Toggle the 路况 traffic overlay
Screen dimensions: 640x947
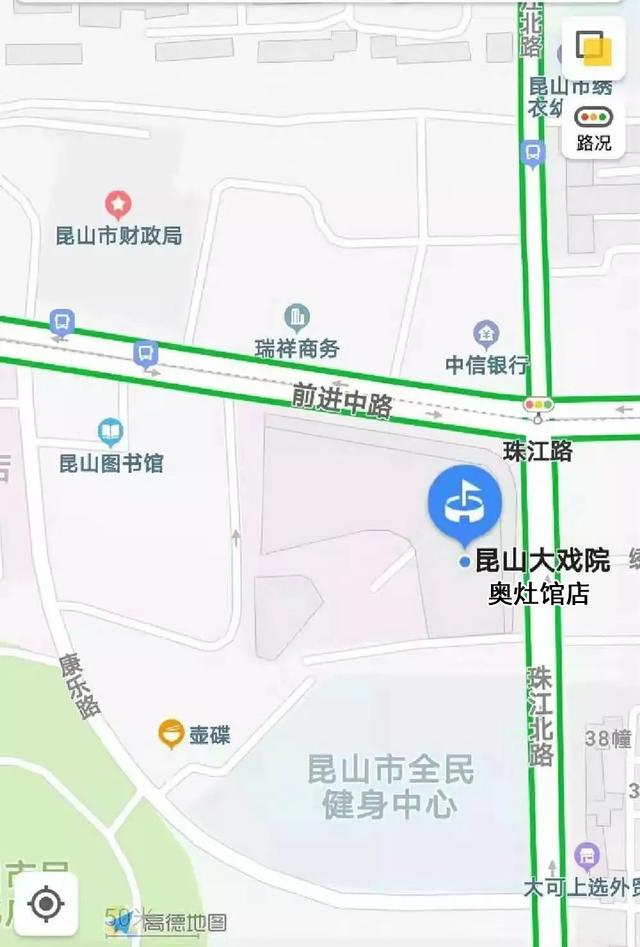(593, 127)
